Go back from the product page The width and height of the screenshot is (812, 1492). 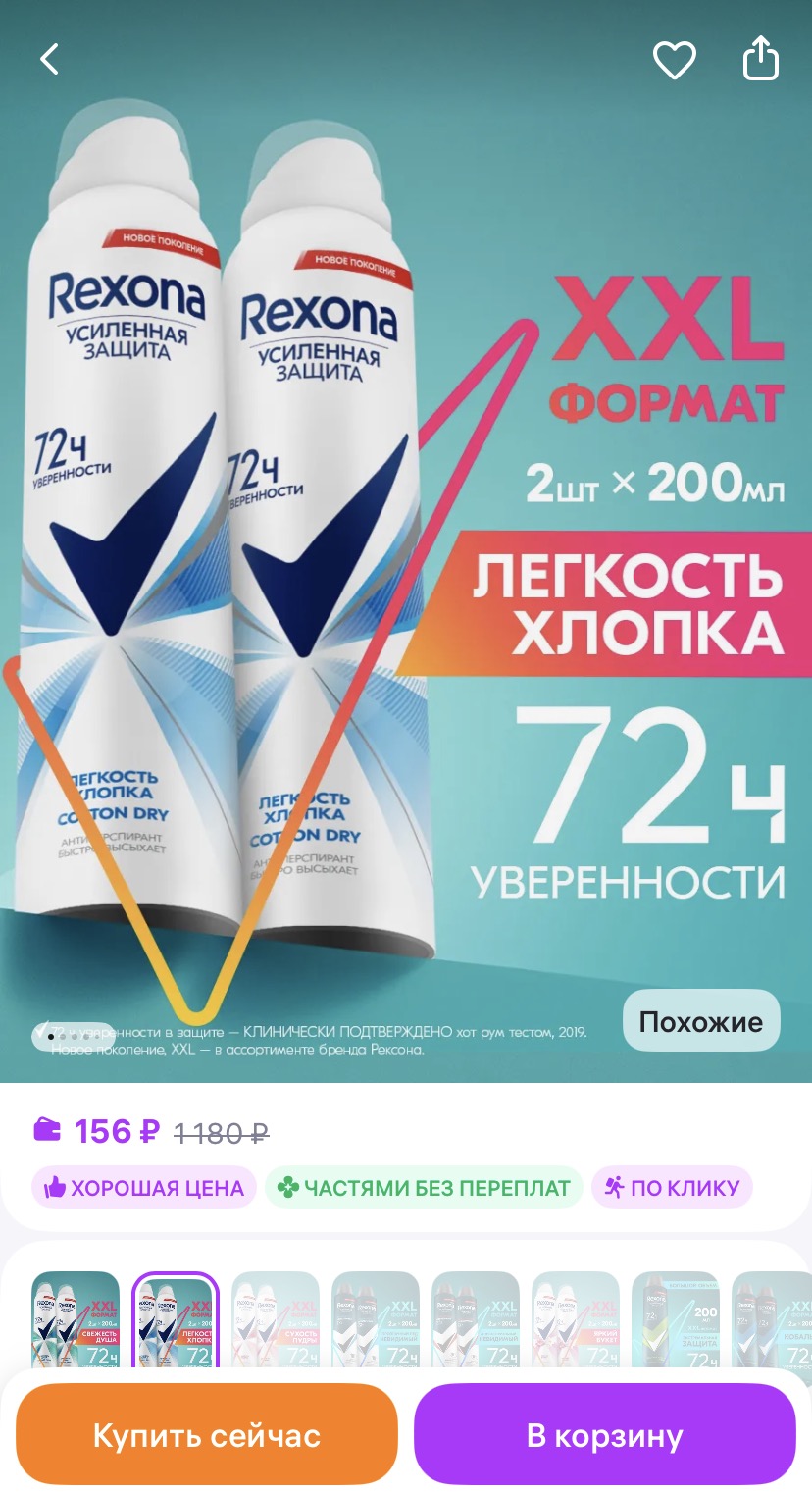coord(49,60)
